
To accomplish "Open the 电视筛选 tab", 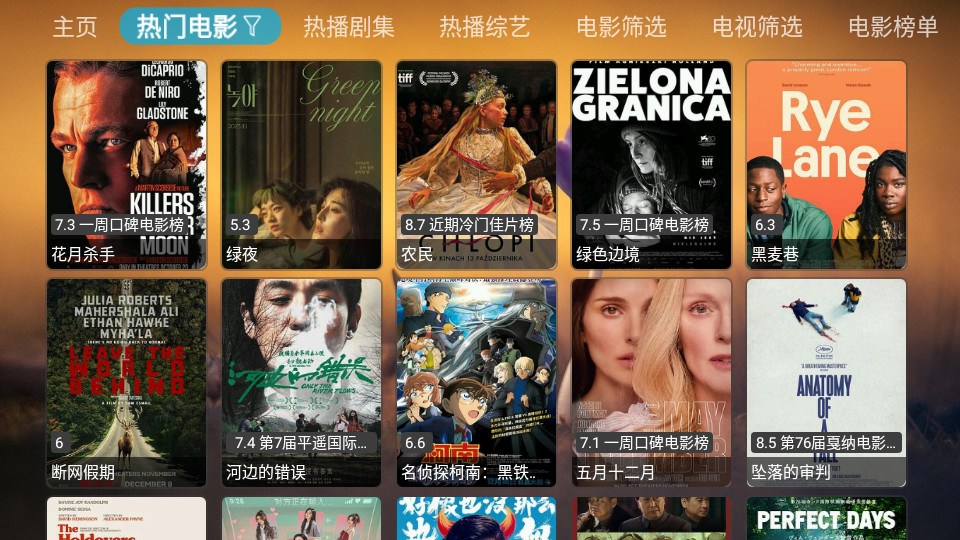I will (x=757, y=27).
